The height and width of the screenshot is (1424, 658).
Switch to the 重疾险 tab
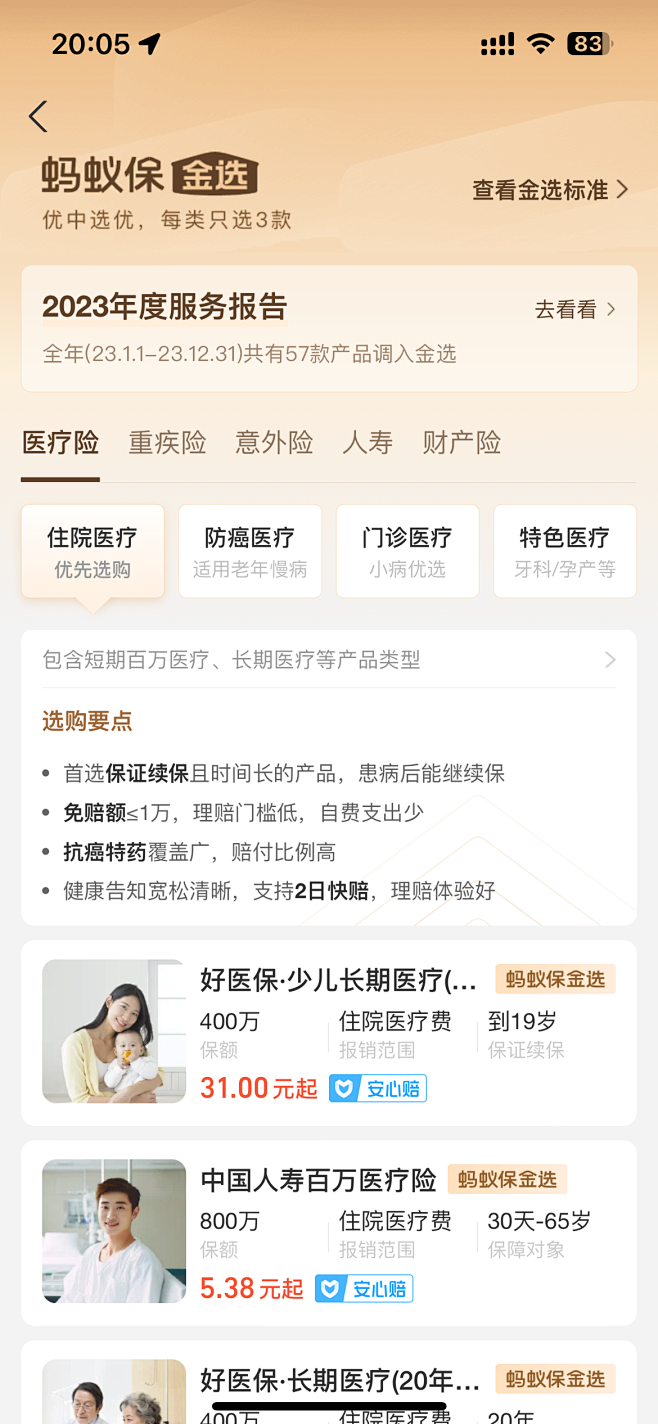pyautogui.click(x=167, y=443)
